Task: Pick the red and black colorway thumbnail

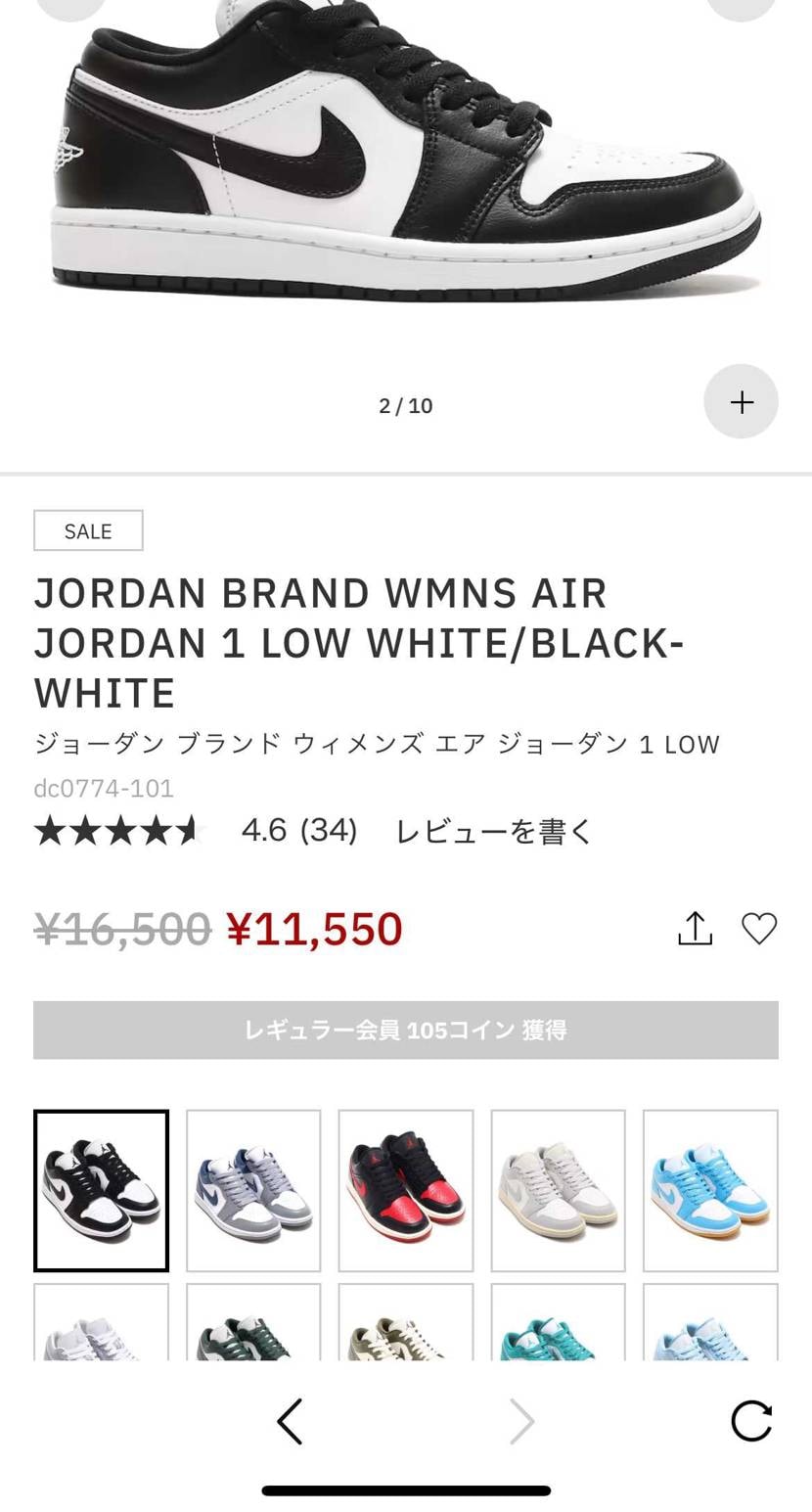Action: [x=406, y=1190]
